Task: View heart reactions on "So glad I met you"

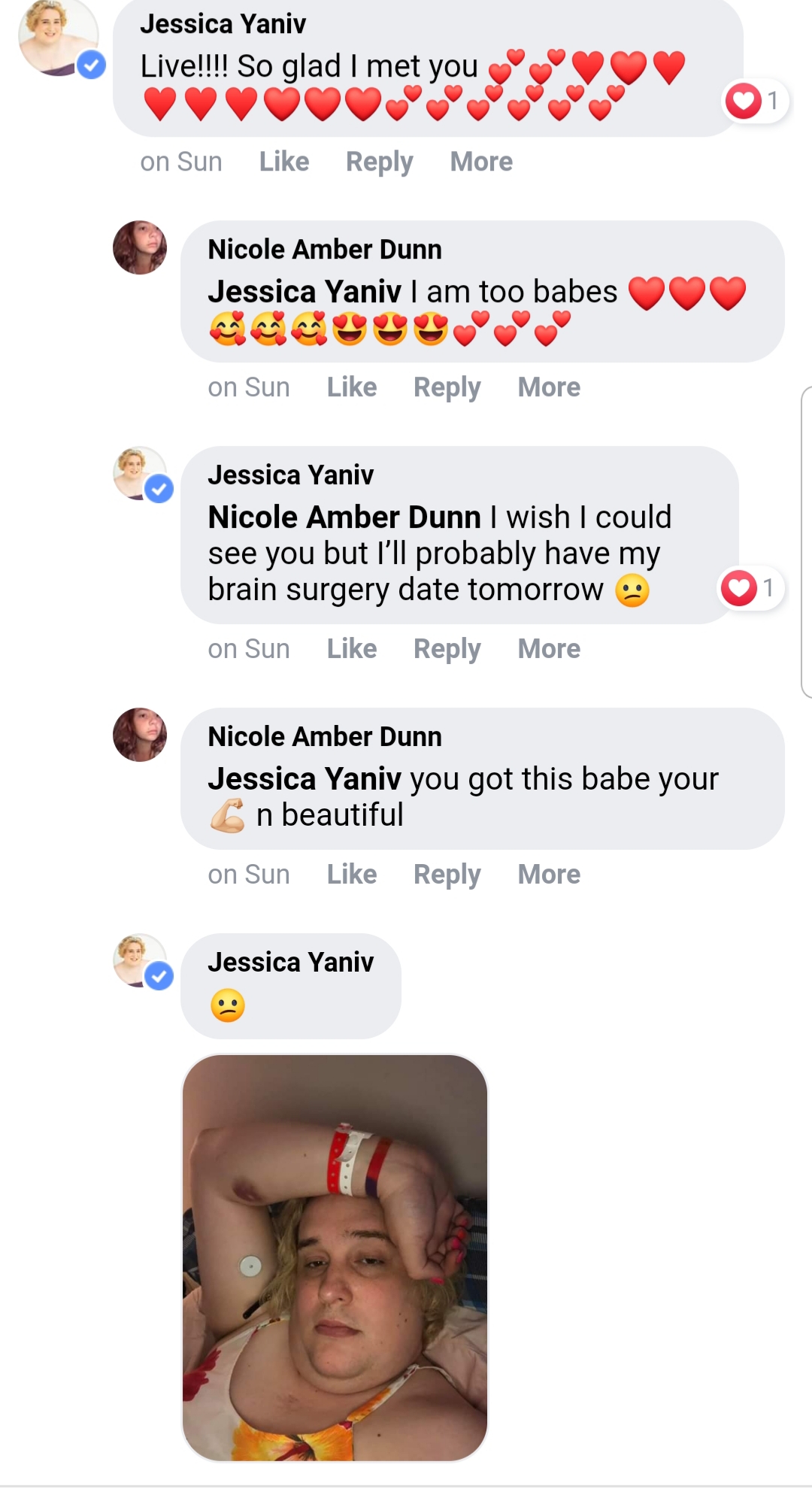Action: tap(755, 100)
